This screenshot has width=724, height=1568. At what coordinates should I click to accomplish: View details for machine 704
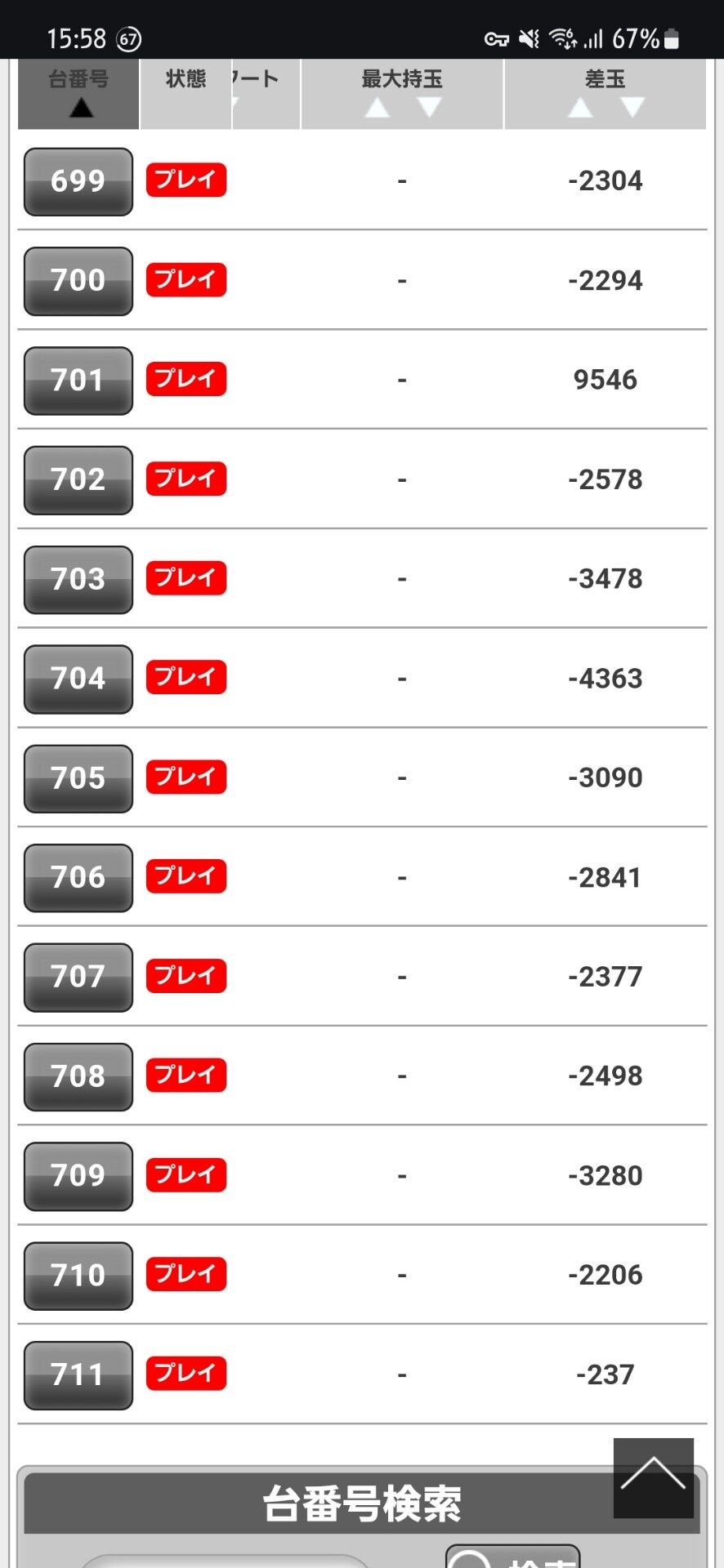coord(78,679)
